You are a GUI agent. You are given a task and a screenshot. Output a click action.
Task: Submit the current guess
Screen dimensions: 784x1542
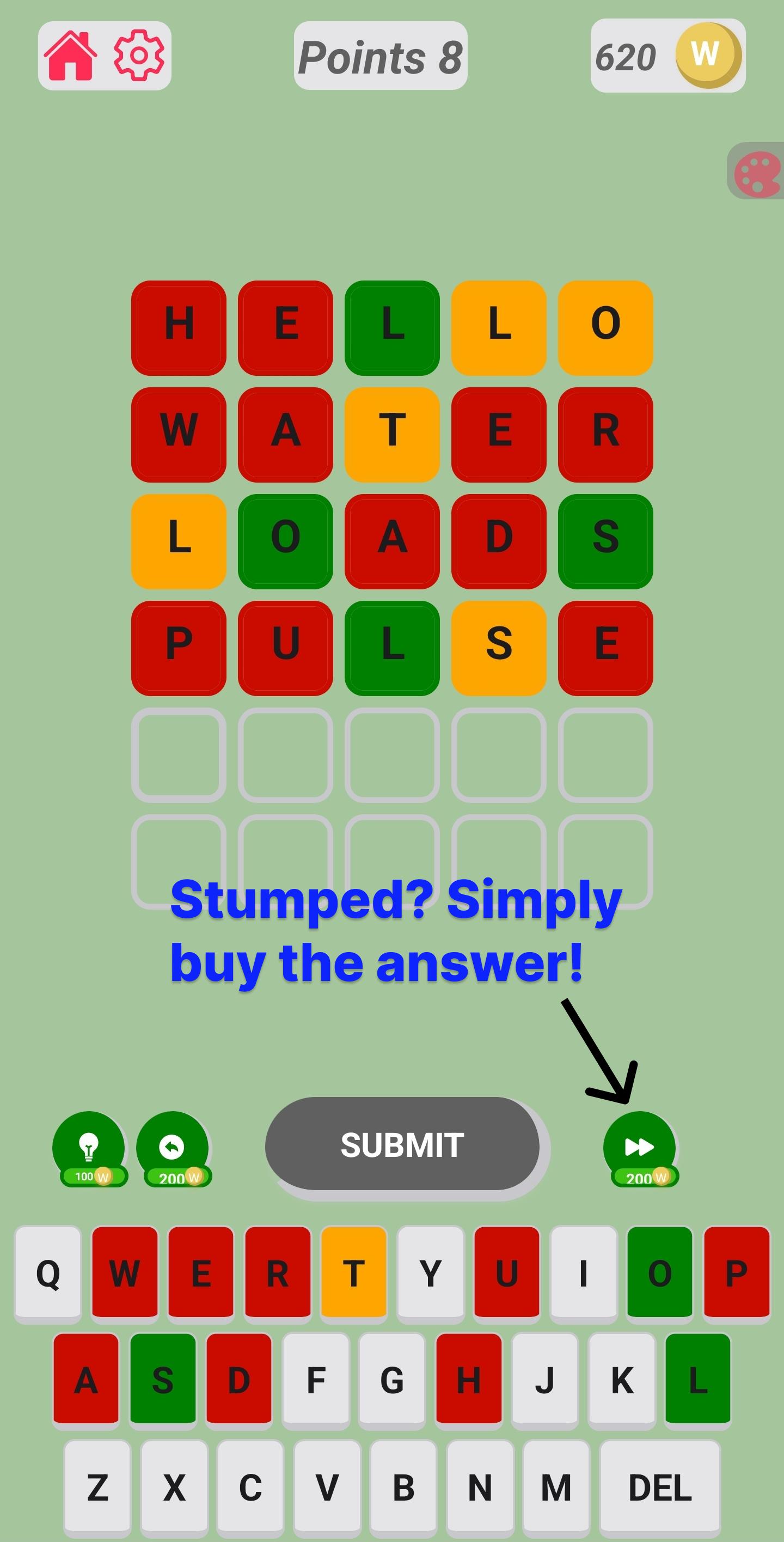pos(402,1144)
